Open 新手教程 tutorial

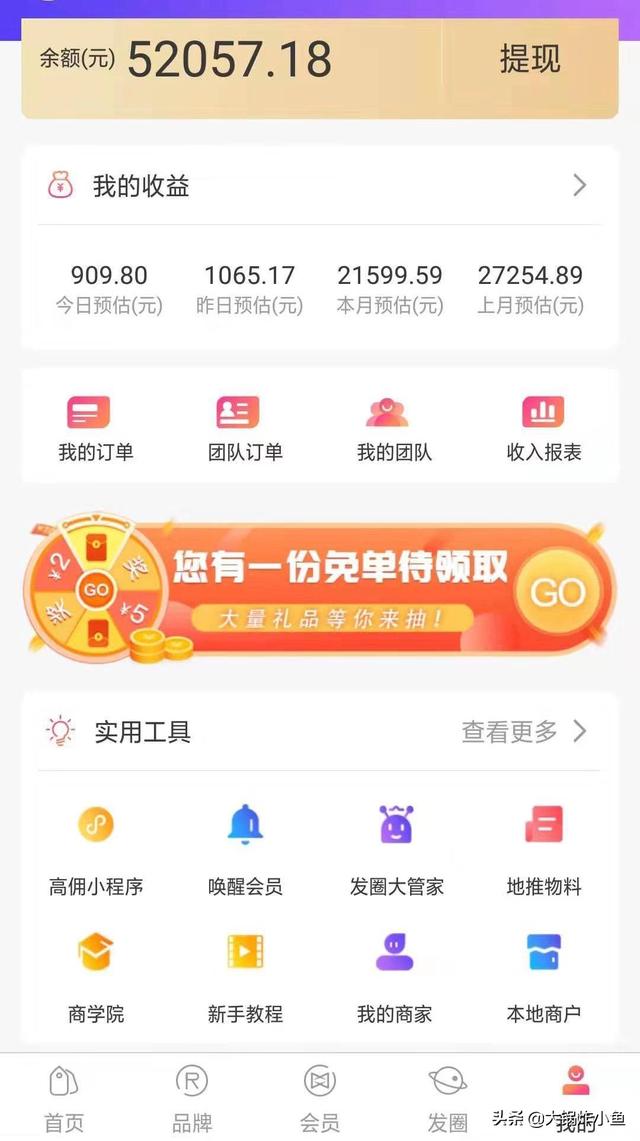245,977
